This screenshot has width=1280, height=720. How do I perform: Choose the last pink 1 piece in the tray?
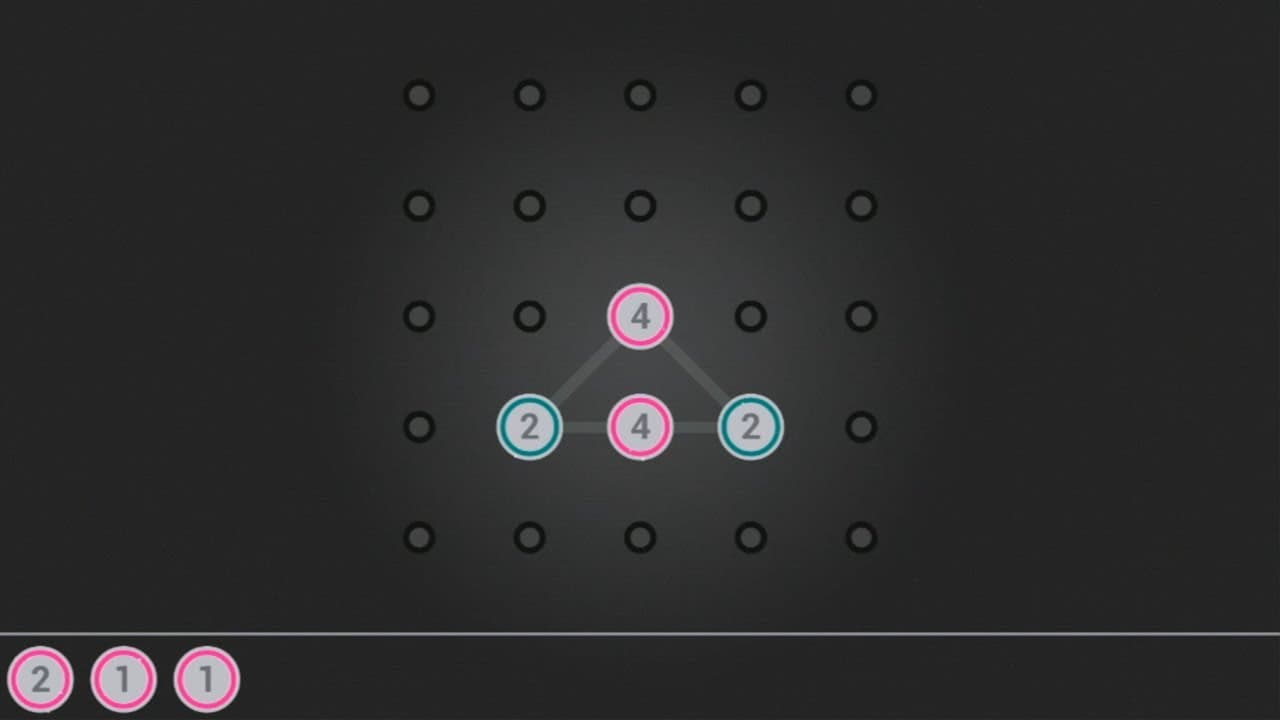206,680
